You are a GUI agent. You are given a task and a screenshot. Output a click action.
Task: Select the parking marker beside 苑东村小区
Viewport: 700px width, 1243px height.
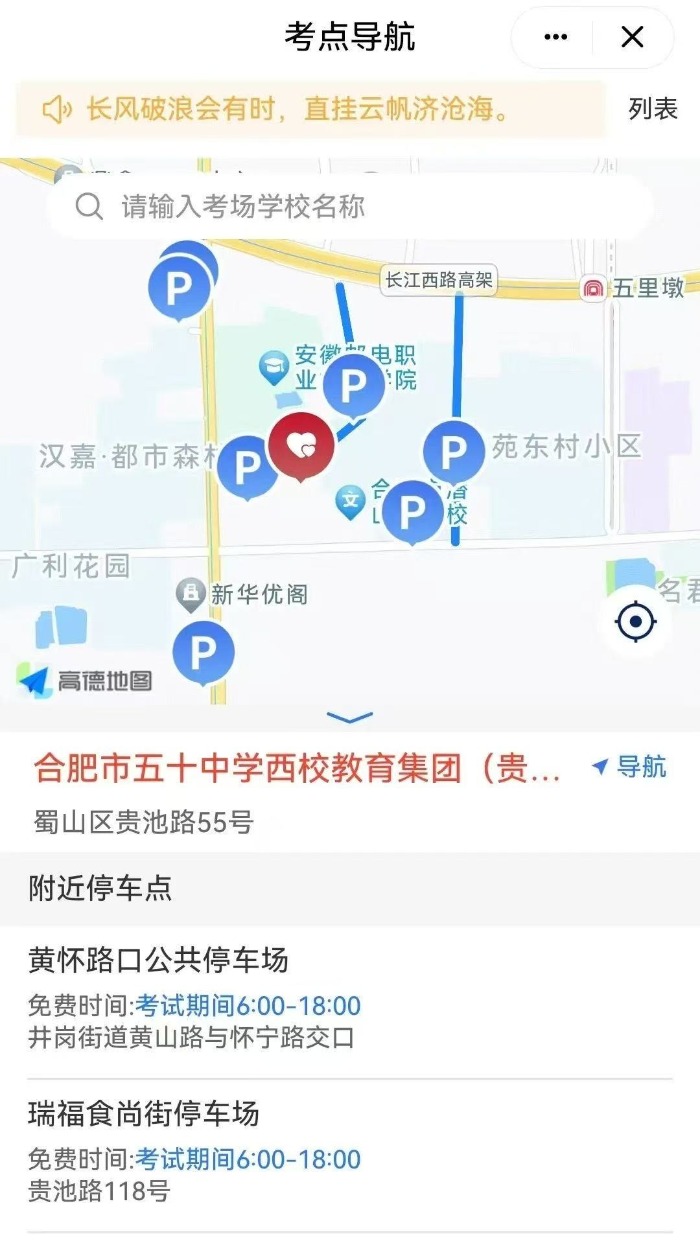(454, 455)
